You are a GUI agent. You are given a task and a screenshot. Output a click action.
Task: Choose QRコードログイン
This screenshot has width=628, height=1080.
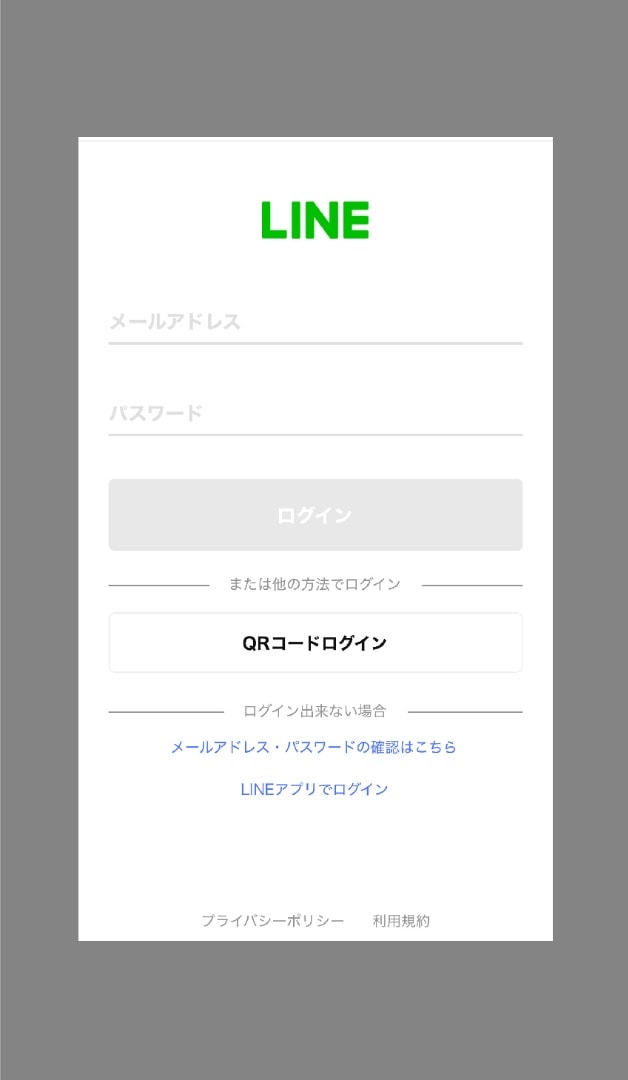315,643
